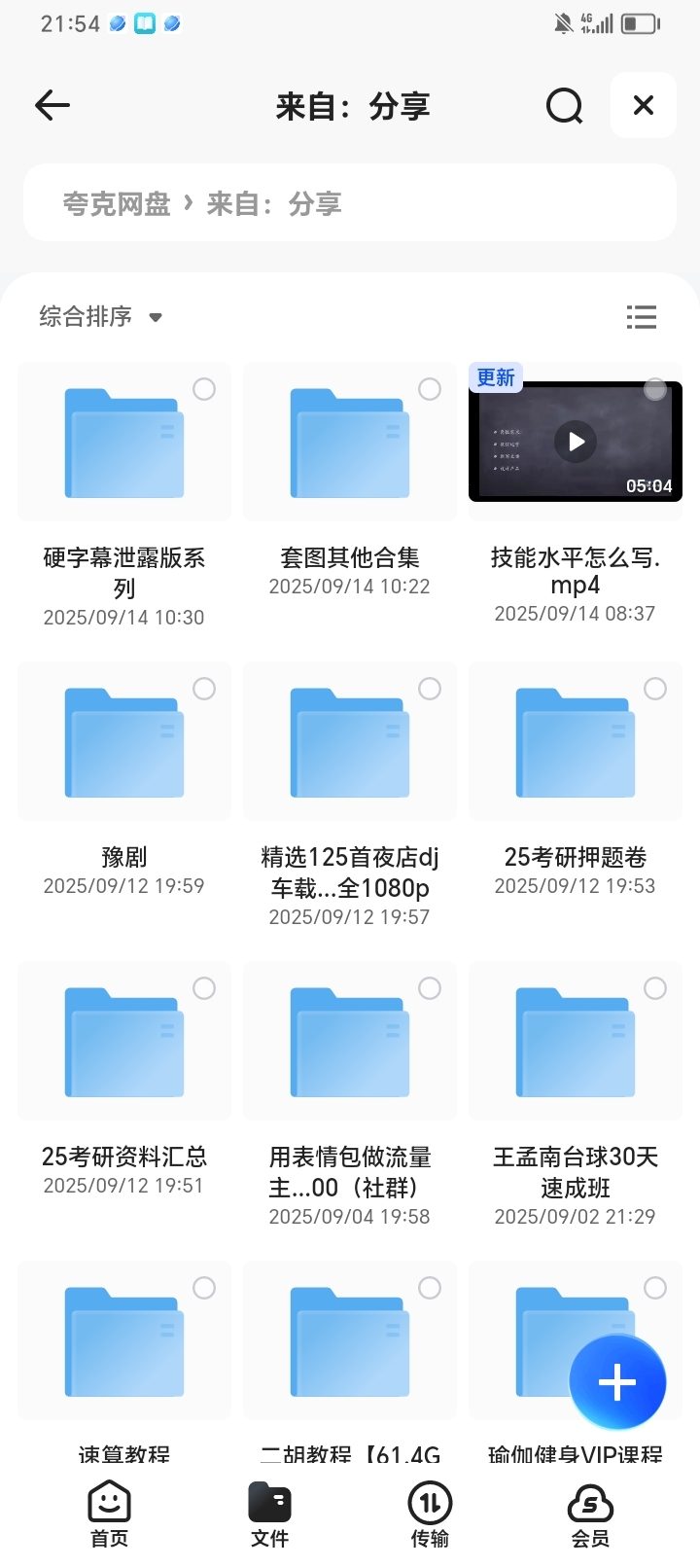The width and height of the screenshot is (700, 1568).
Task: Open the 王孟南台球30天速成班 folder
Action: (576, 1042)
